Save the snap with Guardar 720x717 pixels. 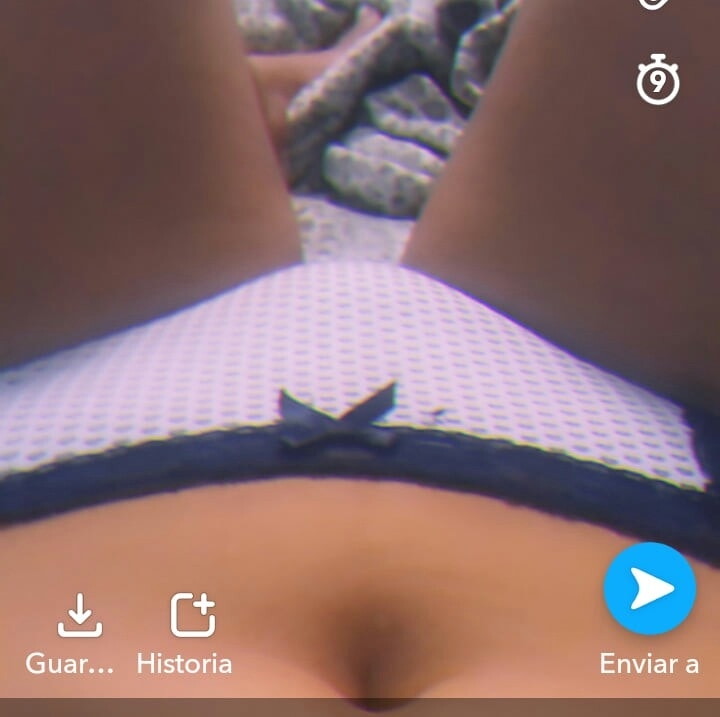(79, 616)
